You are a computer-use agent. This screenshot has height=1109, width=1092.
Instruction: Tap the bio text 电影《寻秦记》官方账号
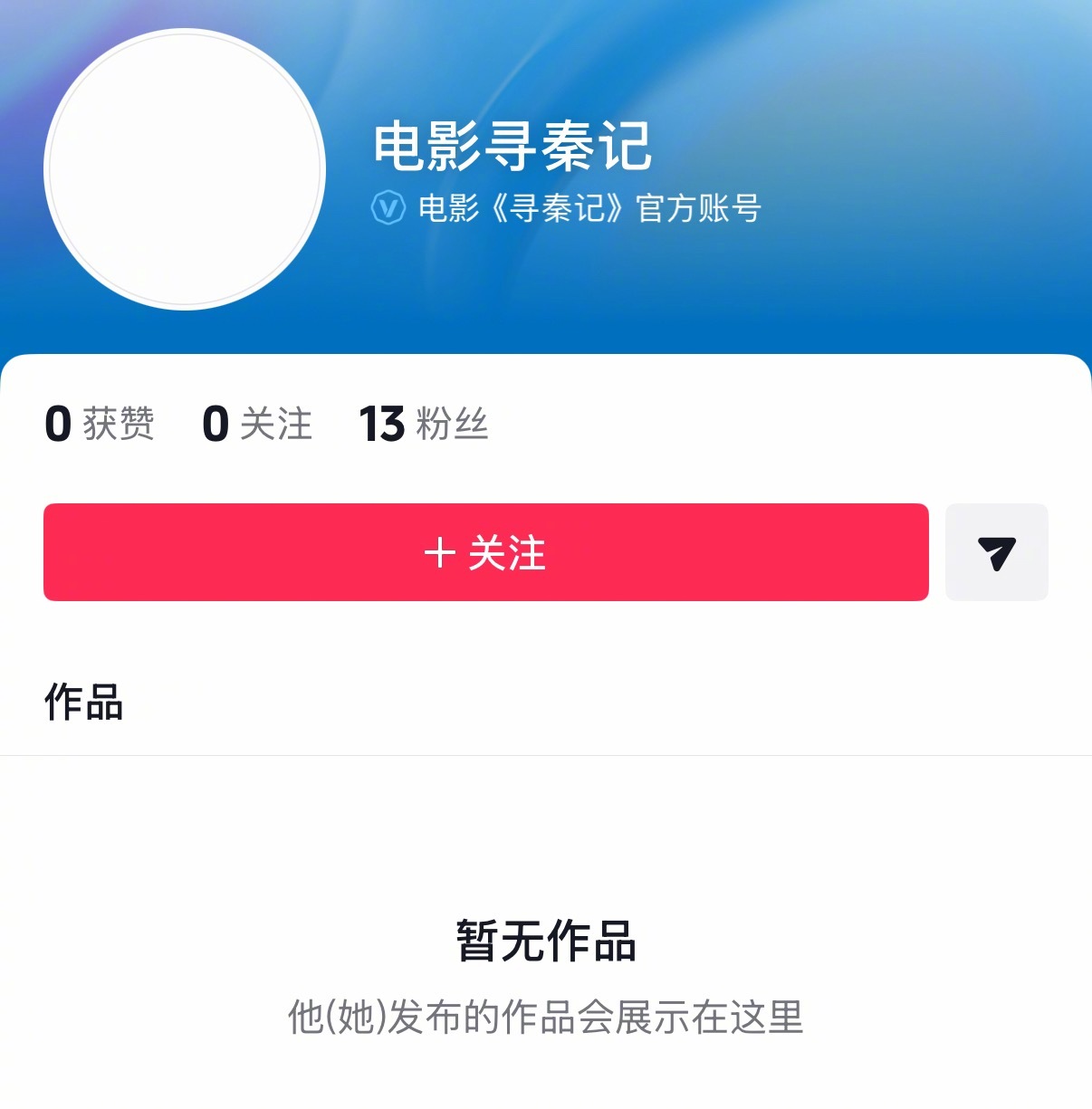coord(589,208)
